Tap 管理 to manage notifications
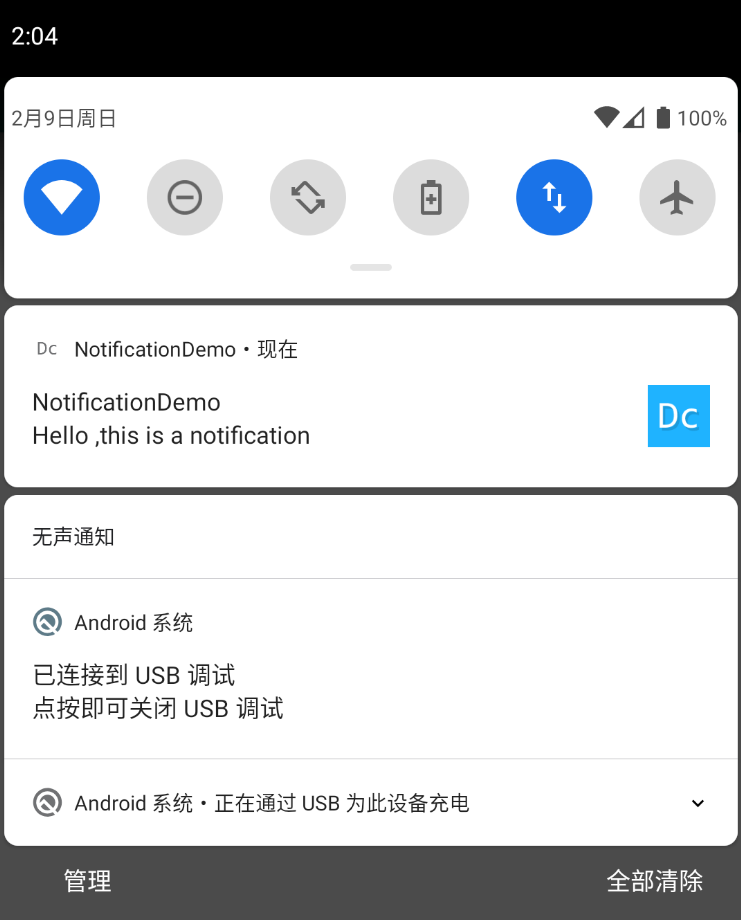Viewport: 741px width, 920px height. tap(86, 881)
